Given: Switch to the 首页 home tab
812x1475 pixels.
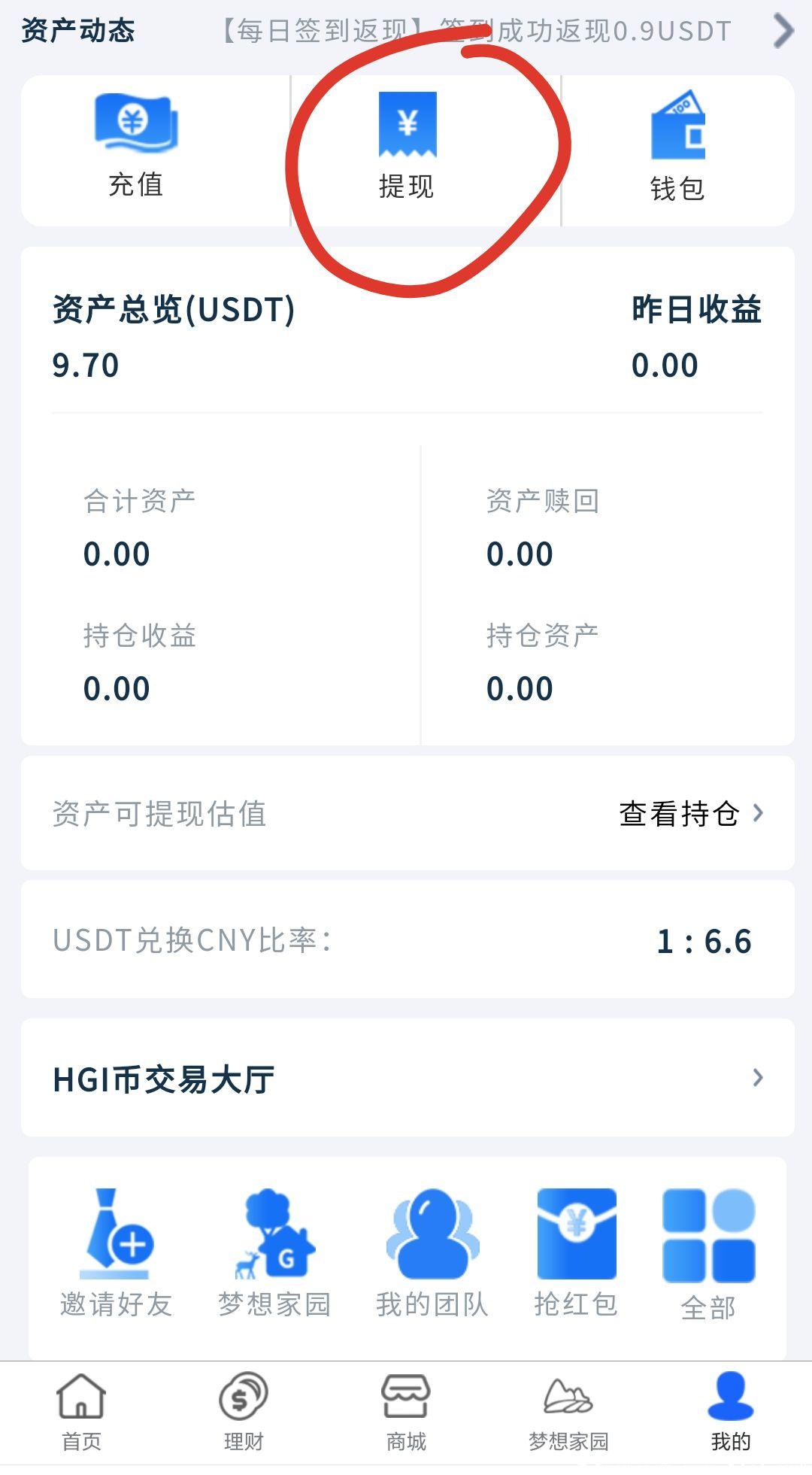Looking at the screenshot, I should click(x=81, y=1412).
